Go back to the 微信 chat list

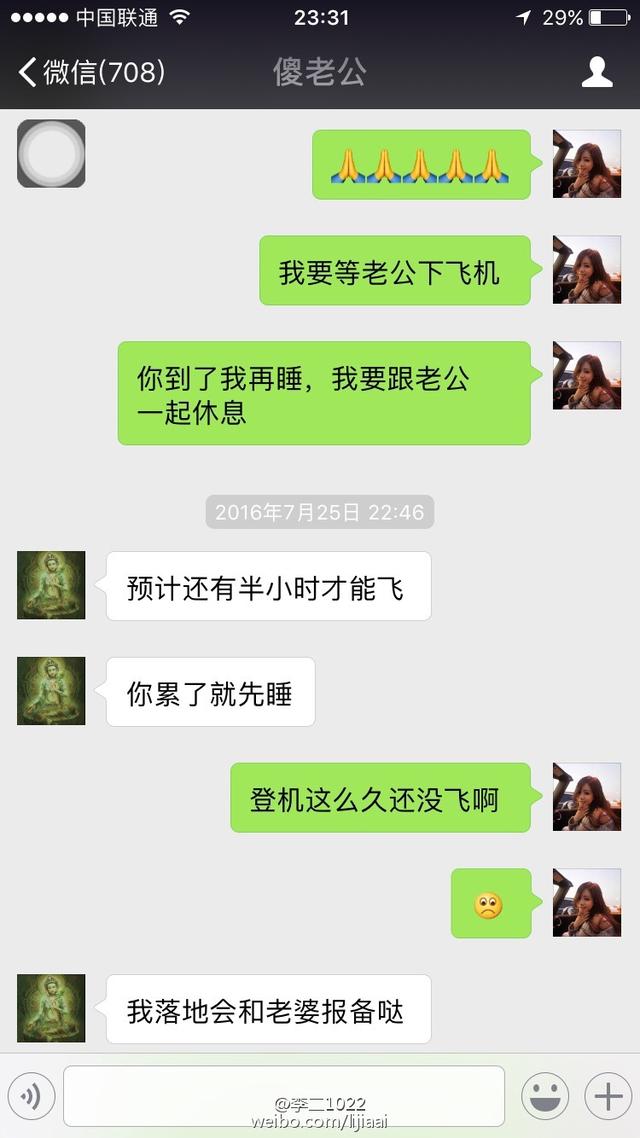(x=91, y=73)
